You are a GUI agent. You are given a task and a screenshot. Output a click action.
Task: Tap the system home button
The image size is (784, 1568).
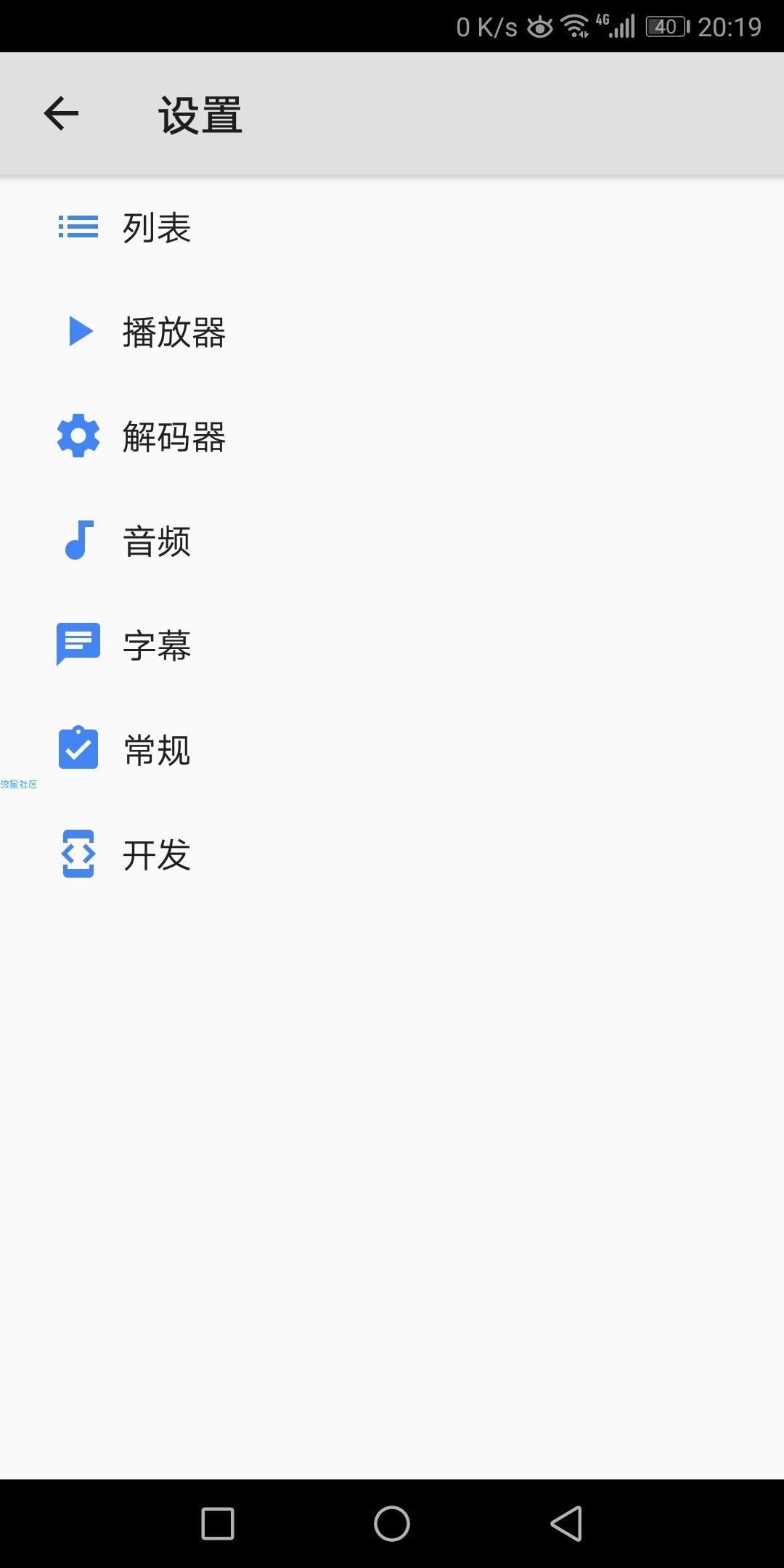[392, 1523]
